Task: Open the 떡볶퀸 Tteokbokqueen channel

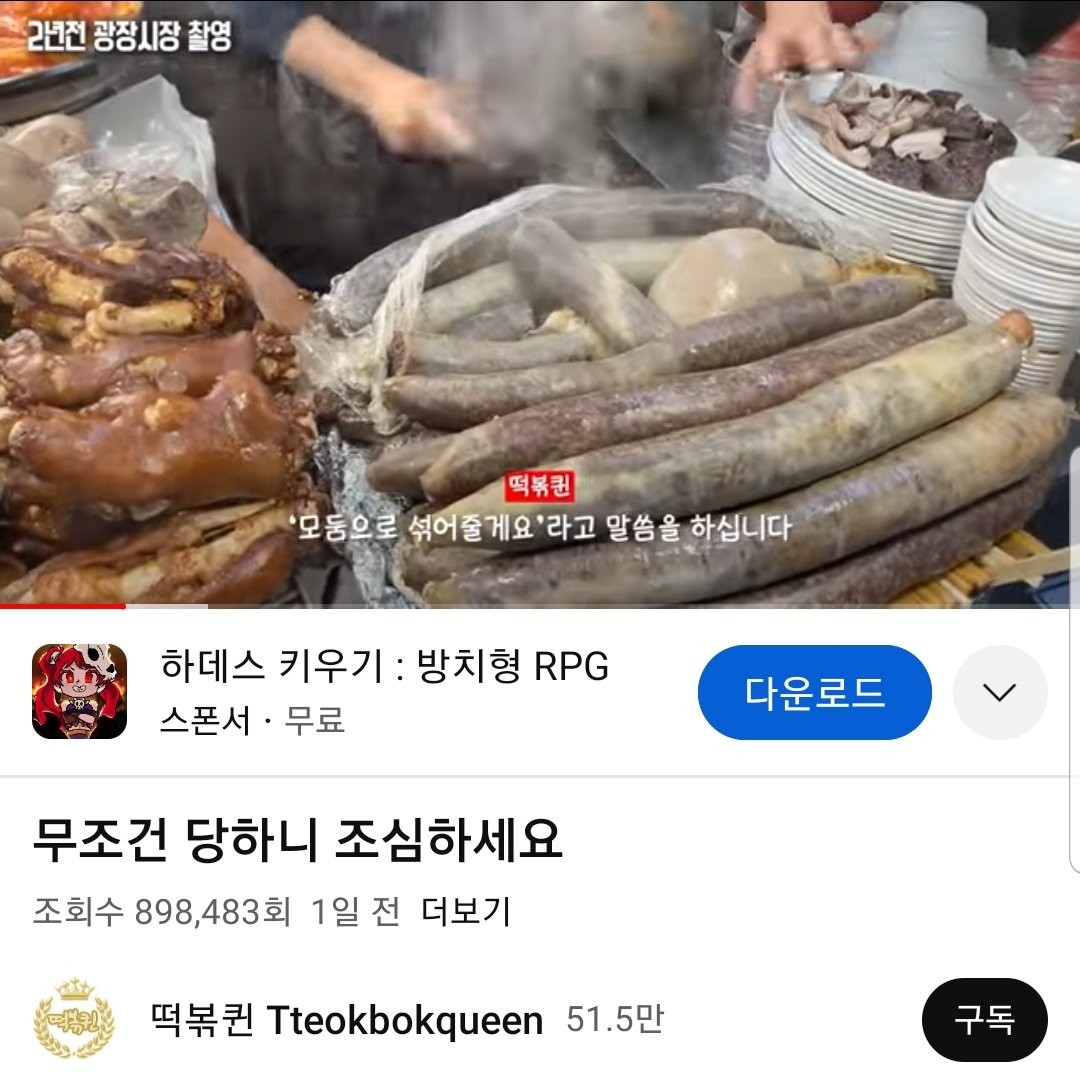Action: pos(345,1021)
